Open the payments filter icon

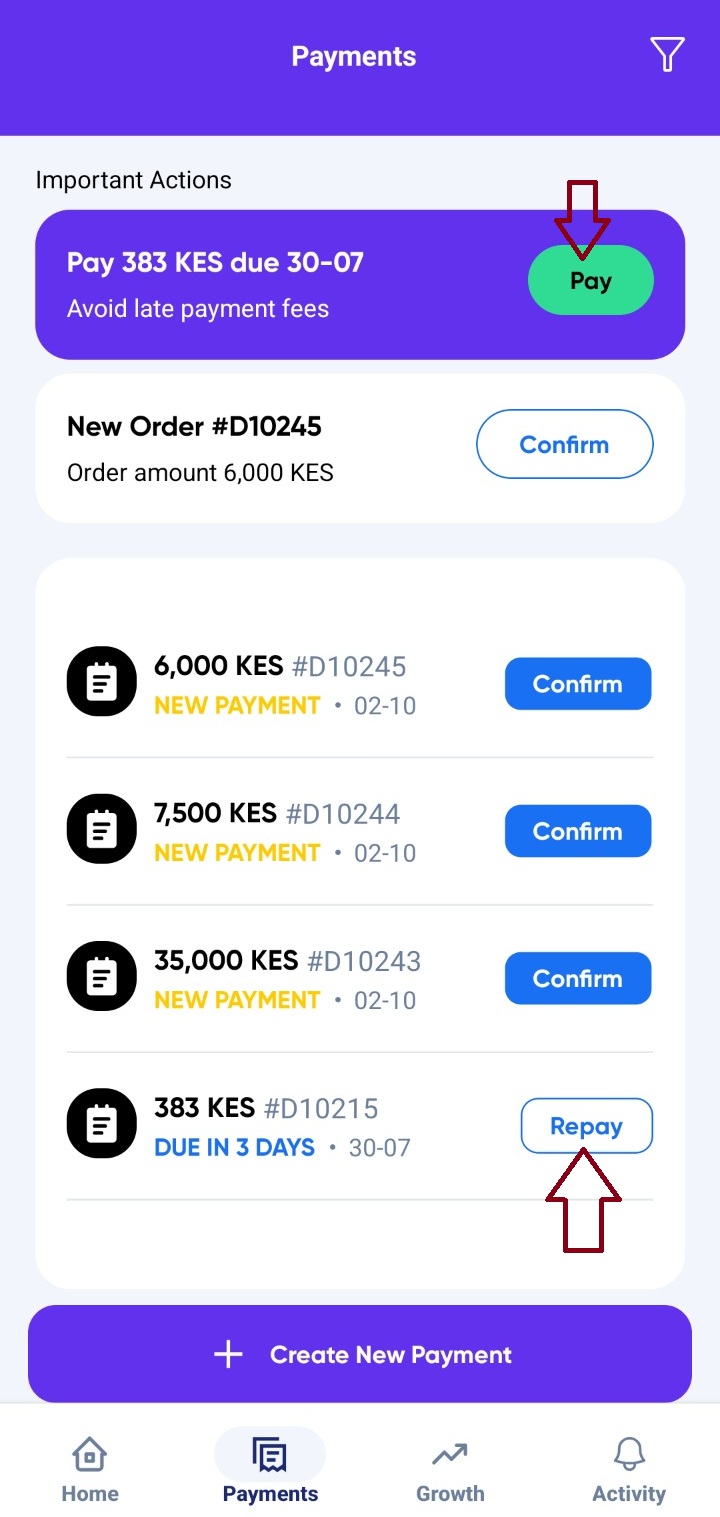click(667, 54)
